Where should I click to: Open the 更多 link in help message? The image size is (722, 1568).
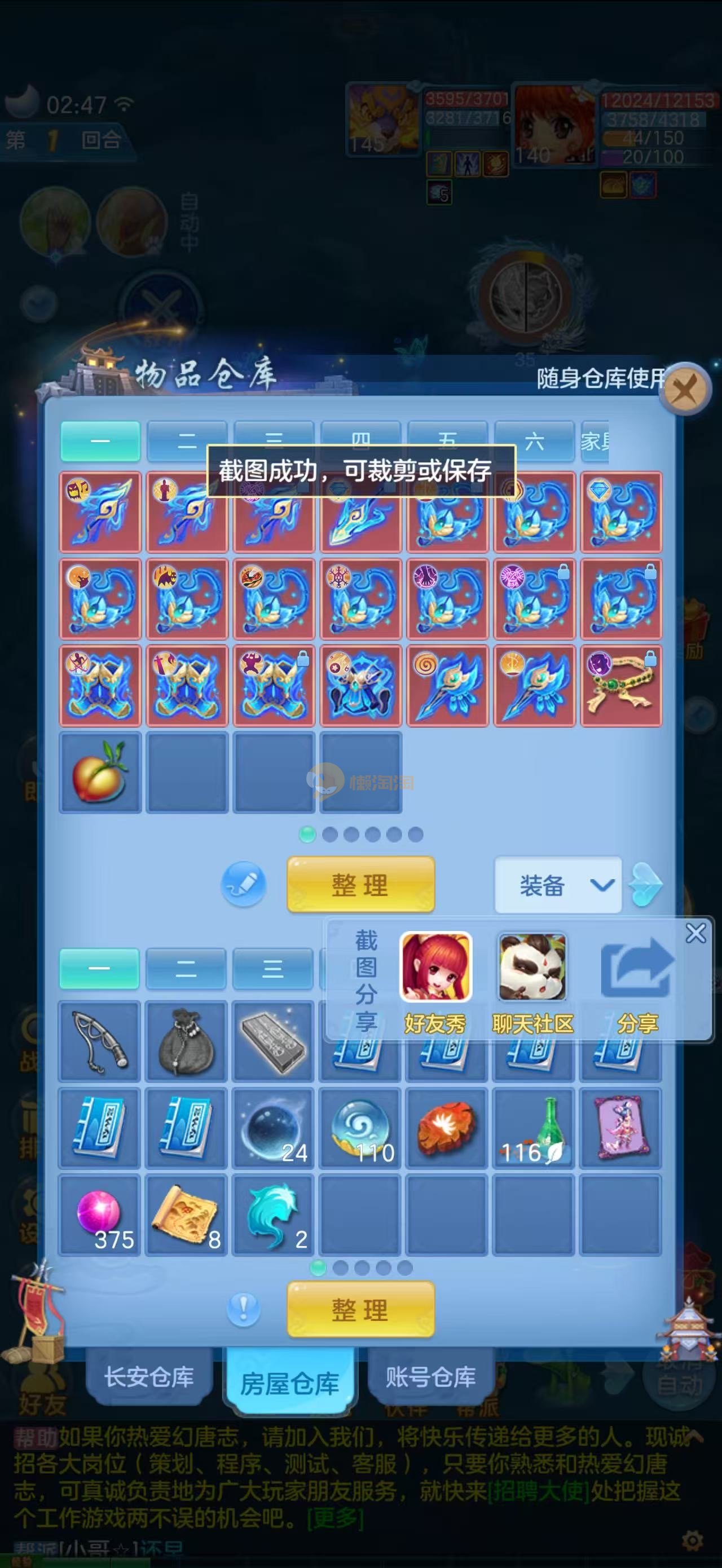point(335,1517)
